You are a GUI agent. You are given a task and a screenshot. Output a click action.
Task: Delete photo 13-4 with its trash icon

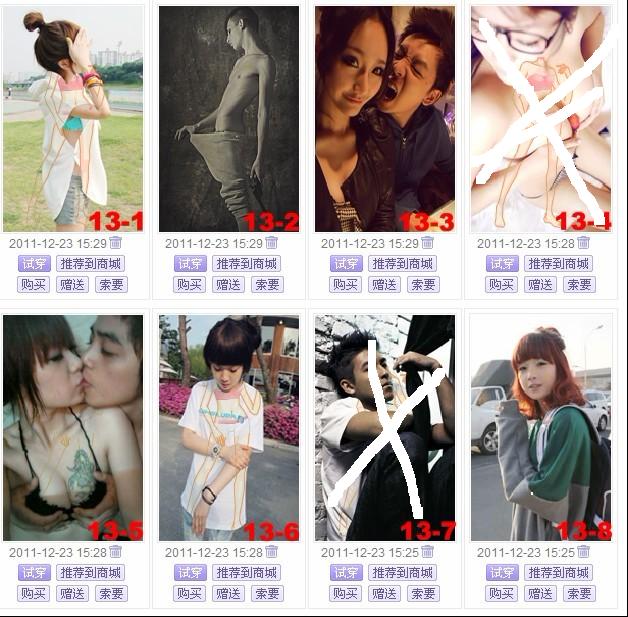583,243
